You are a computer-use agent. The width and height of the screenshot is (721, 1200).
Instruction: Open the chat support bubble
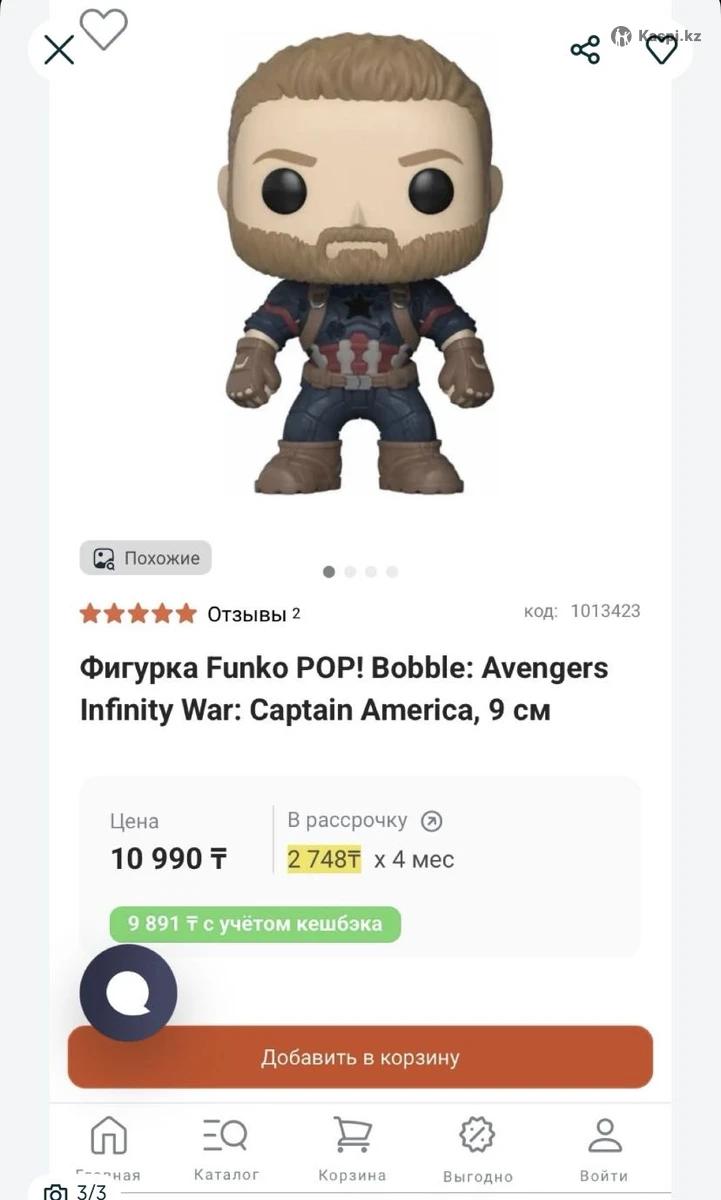(x=128, y=993)
